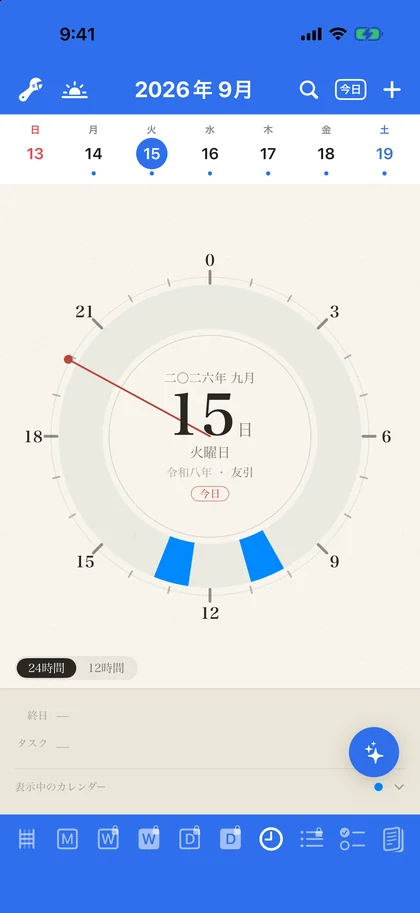Tap the sunrise icon in header
Viewport: 420px width, 913px height.
point(75,90)
